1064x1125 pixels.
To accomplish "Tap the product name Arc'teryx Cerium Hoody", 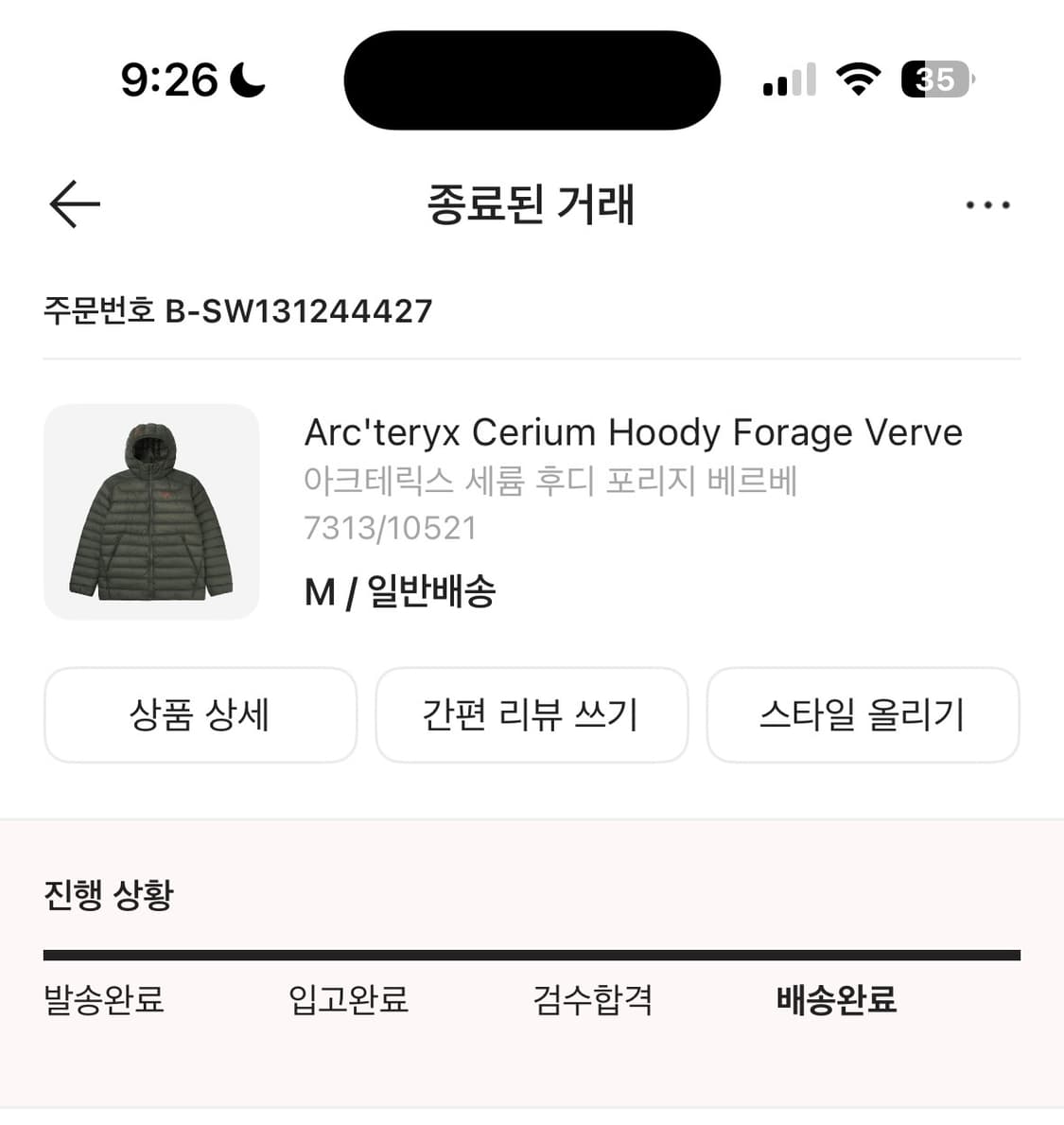I will (x=633, y=431).
